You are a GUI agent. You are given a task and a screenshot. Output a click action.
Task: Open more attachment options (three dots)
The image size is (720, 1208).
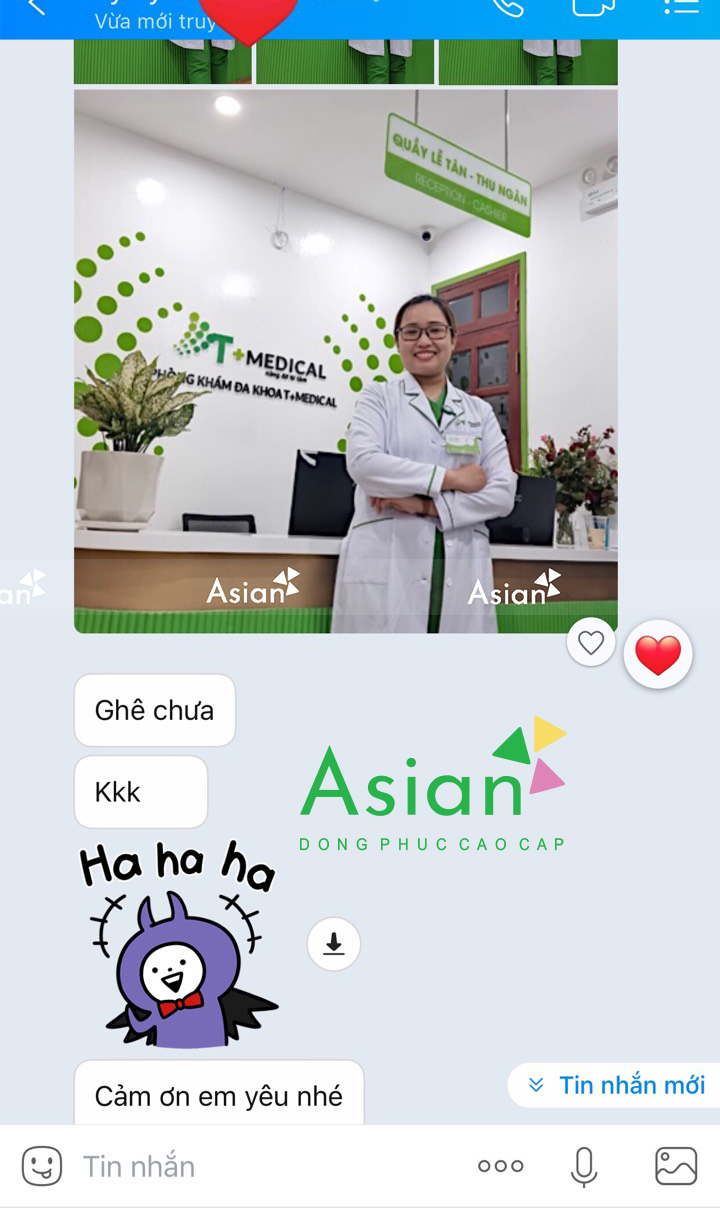(500, 1166)
